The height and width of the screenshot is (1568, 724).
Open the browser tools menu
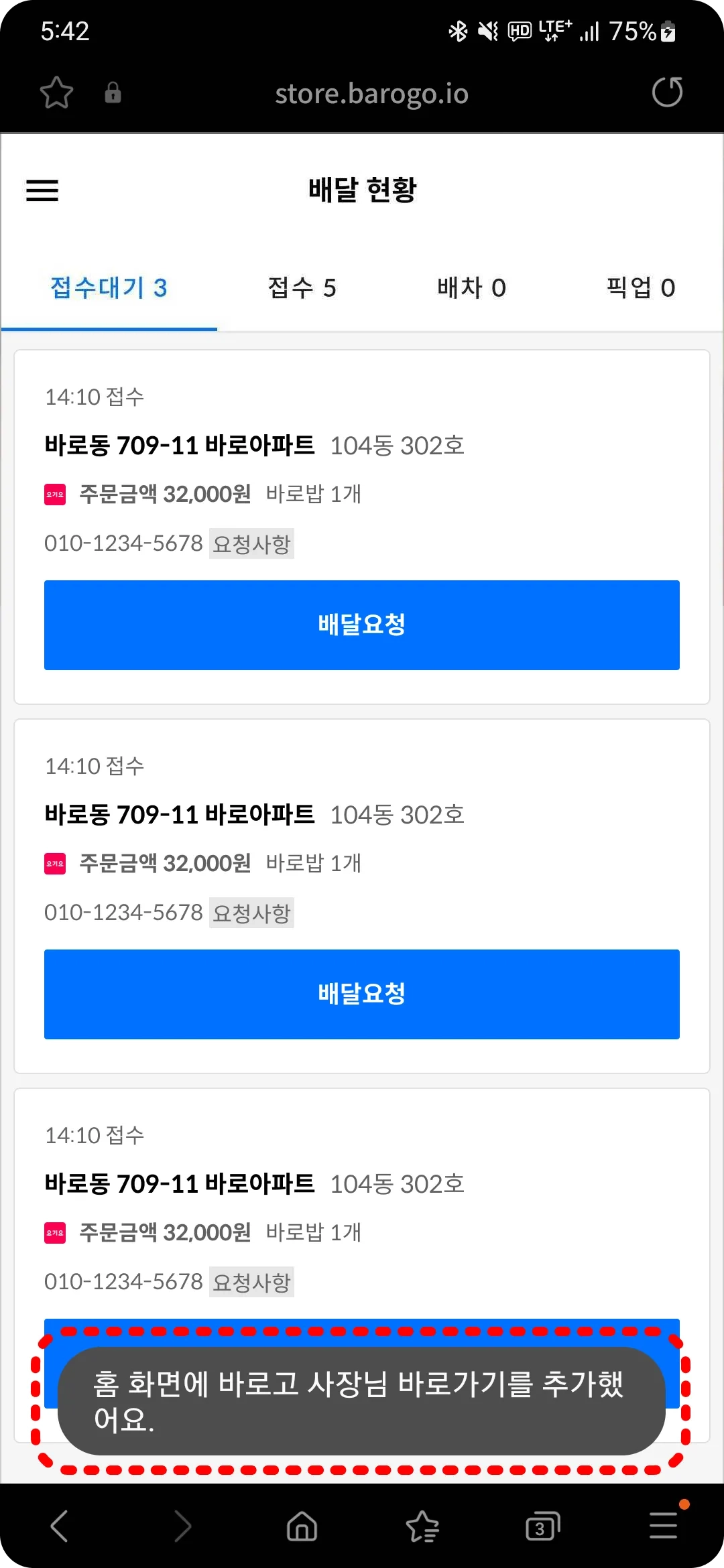click(x=664, y=1526)
